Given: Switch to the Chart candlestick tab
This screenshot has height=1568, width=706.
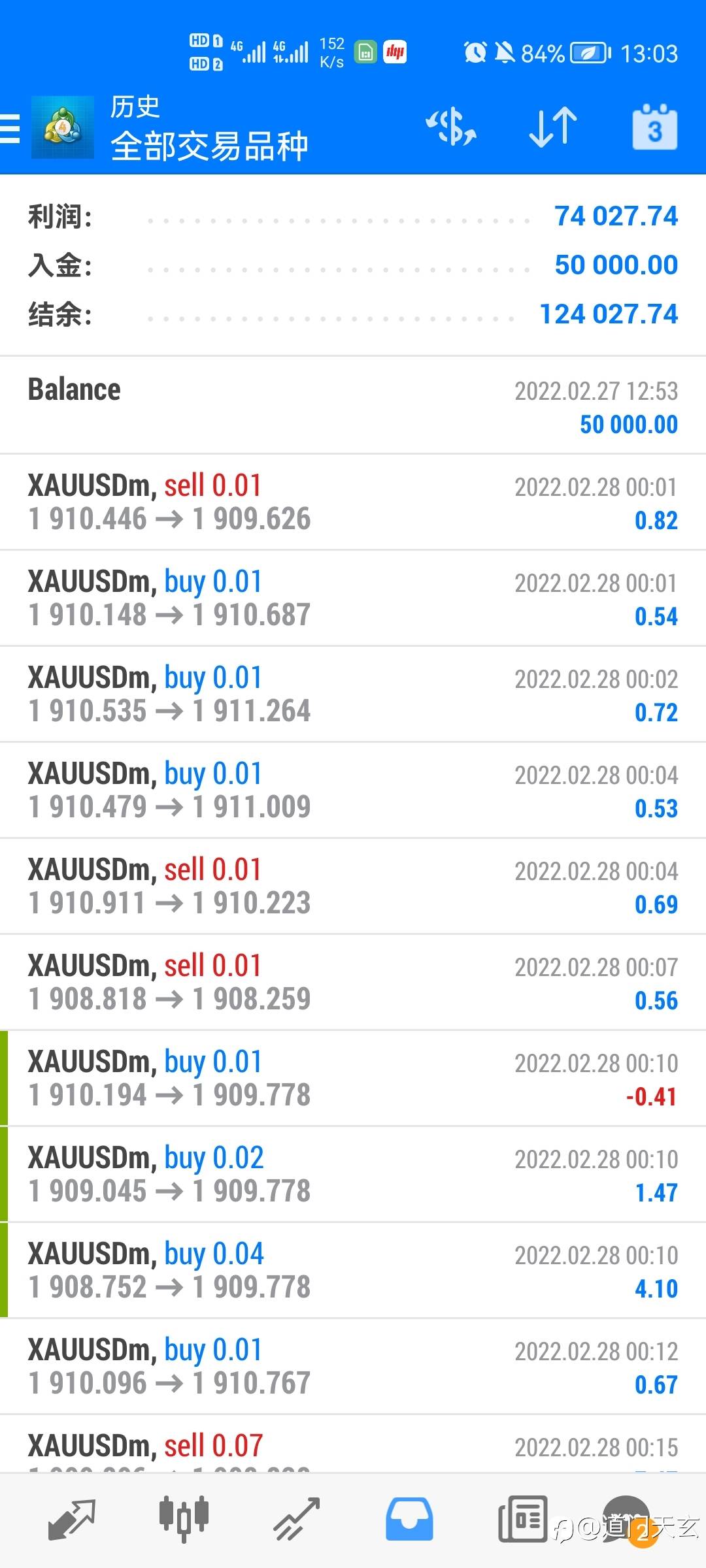Looking at the screenshot, I should click(184, 1520).
